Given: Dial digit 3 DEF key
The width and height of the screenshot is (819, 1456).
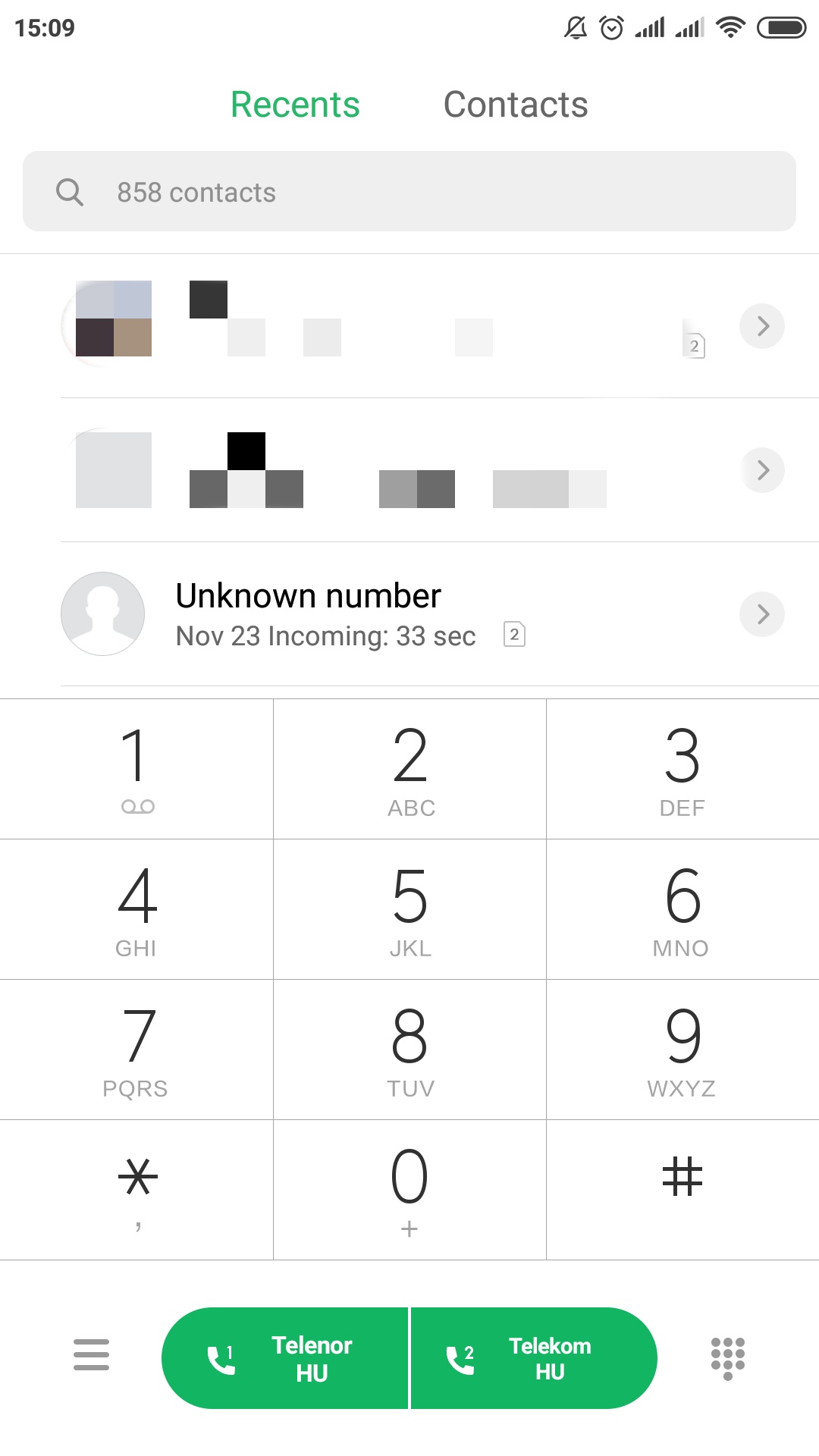Looking at the screenshot, I should click(x=682, y=769).
